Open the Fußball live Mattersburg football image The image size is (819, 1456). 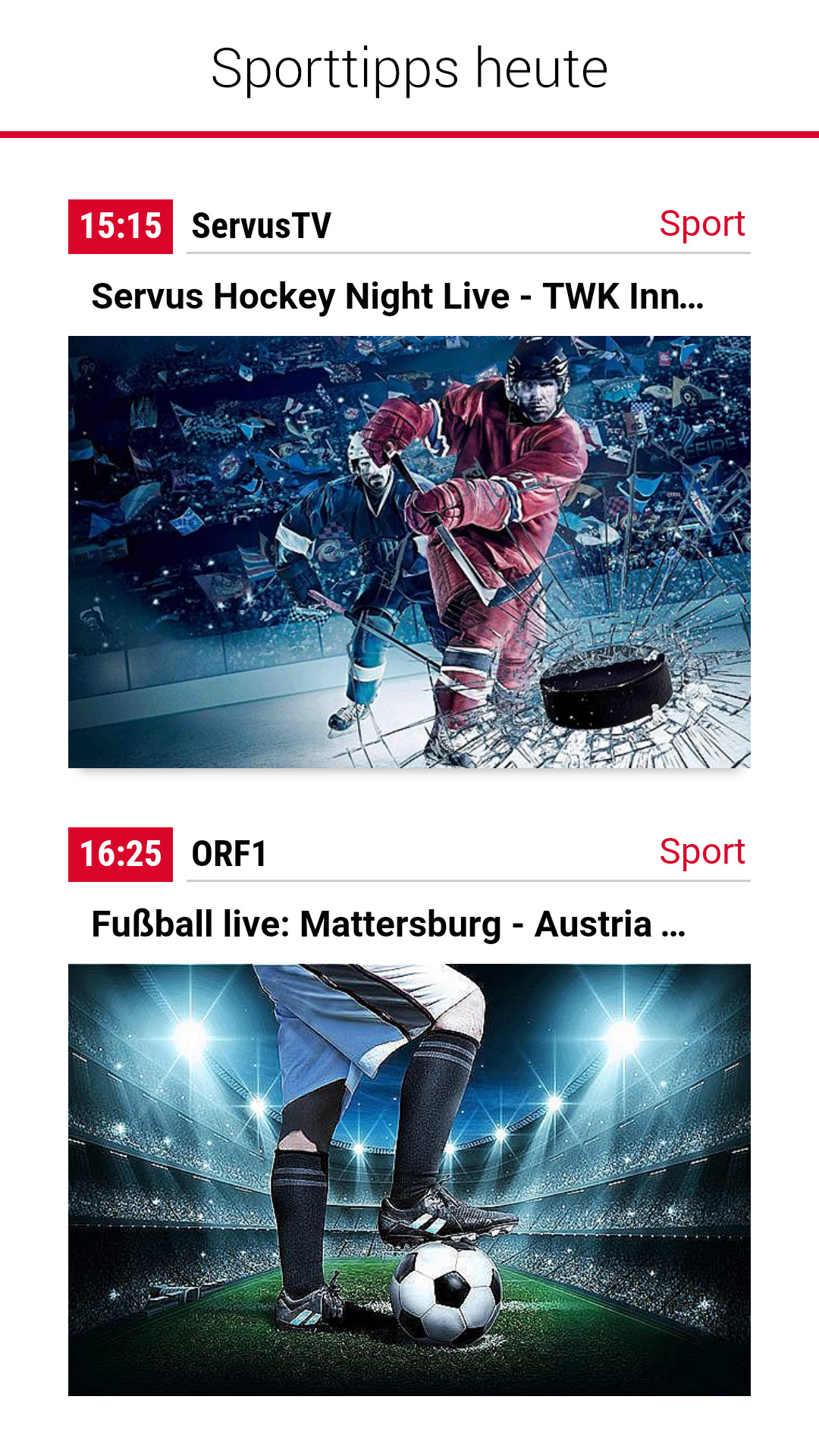409,1179
